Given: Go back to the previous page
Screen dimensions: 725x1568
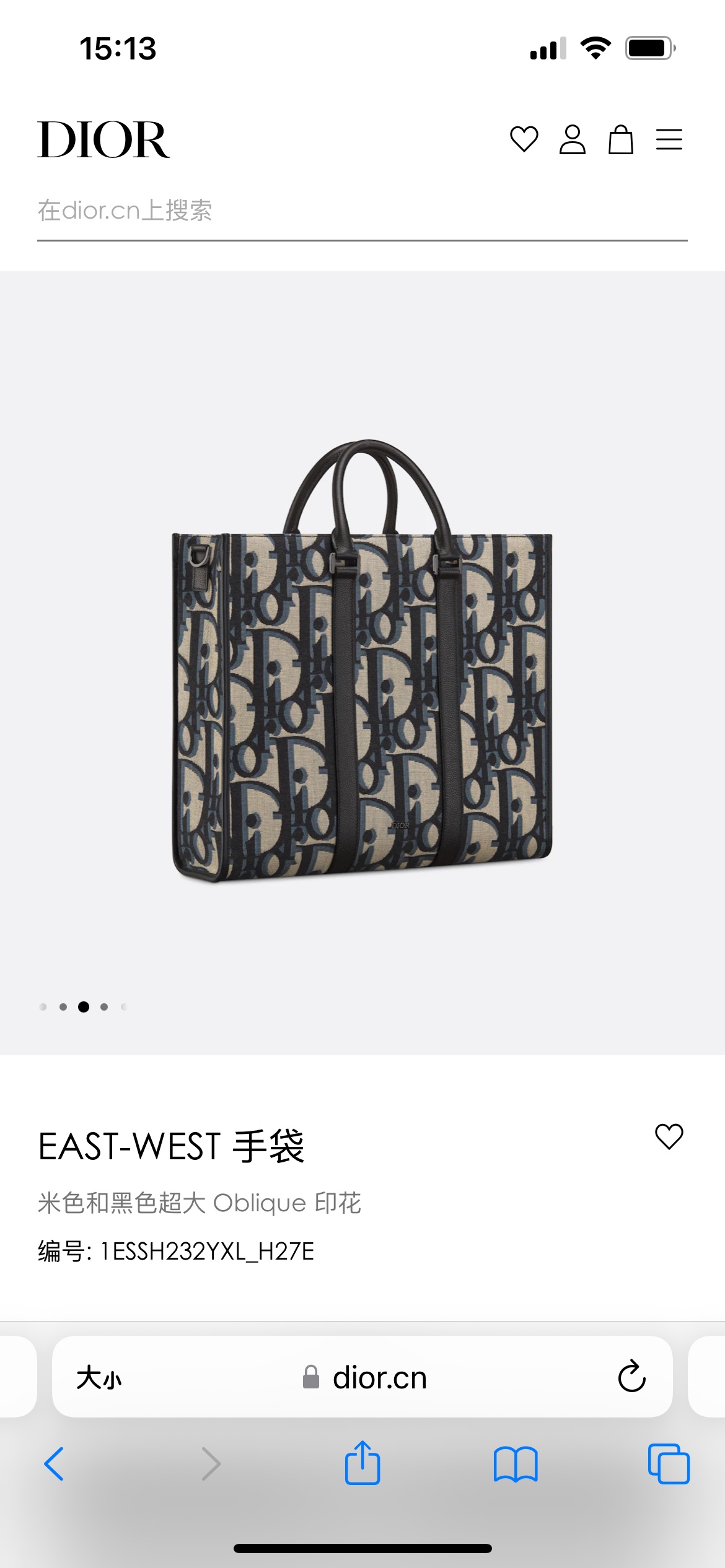Looking at the screenshot, I should click(54, 1464).
